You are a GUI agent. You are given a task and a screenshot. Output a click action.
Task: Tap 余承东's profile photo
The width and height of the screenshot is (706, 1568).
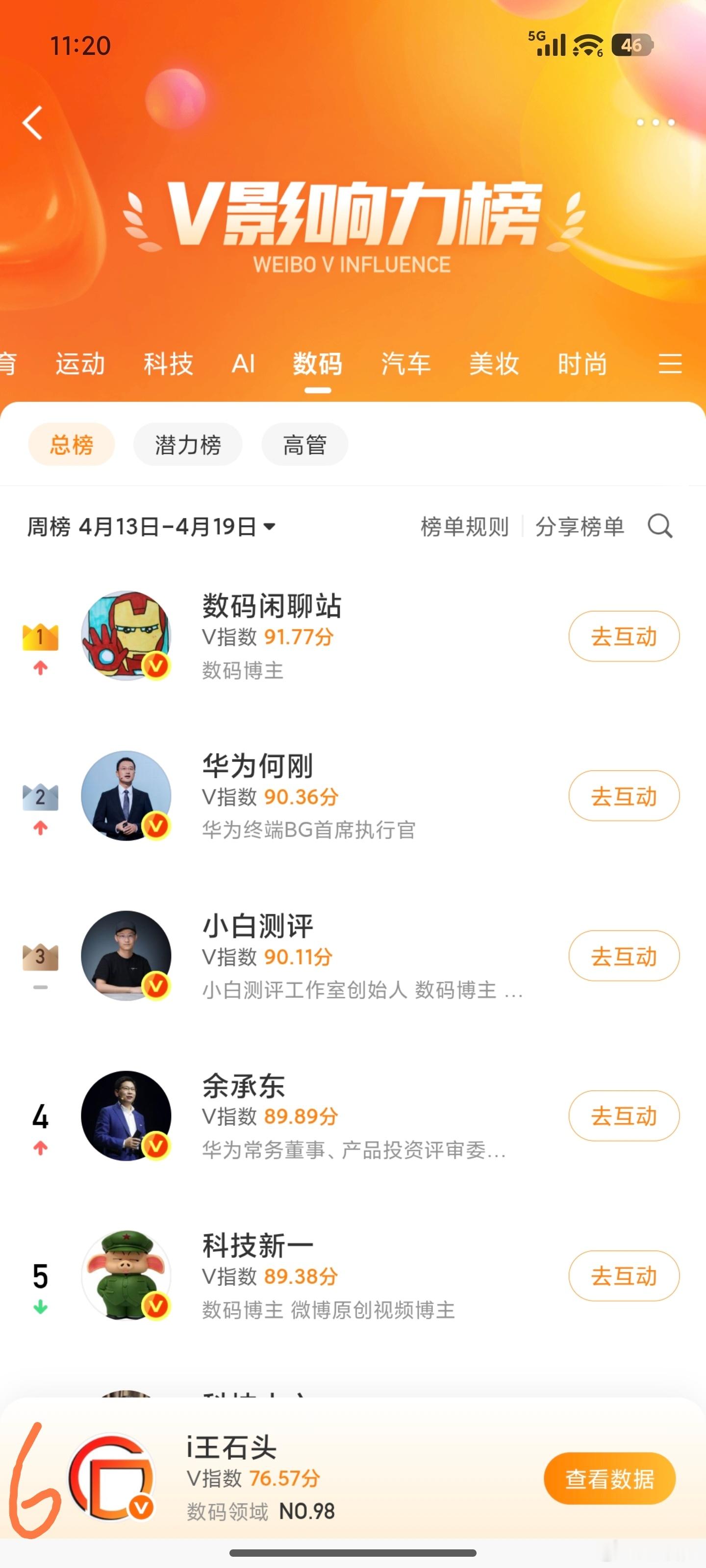tap(126, 1115)
